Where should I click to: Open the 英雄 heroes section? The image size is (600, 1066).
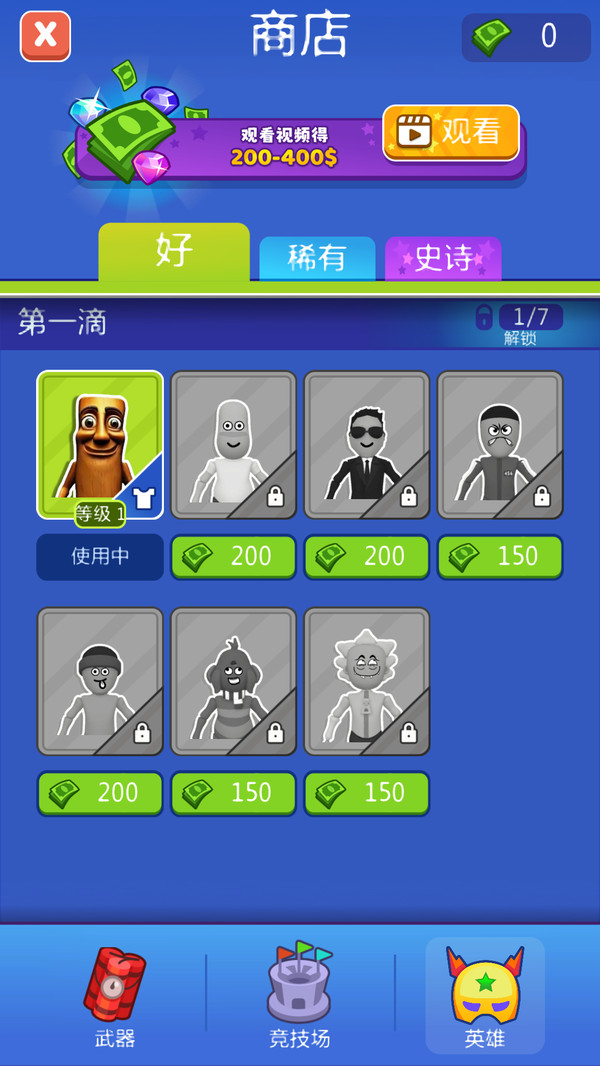[x=485, y=996]
